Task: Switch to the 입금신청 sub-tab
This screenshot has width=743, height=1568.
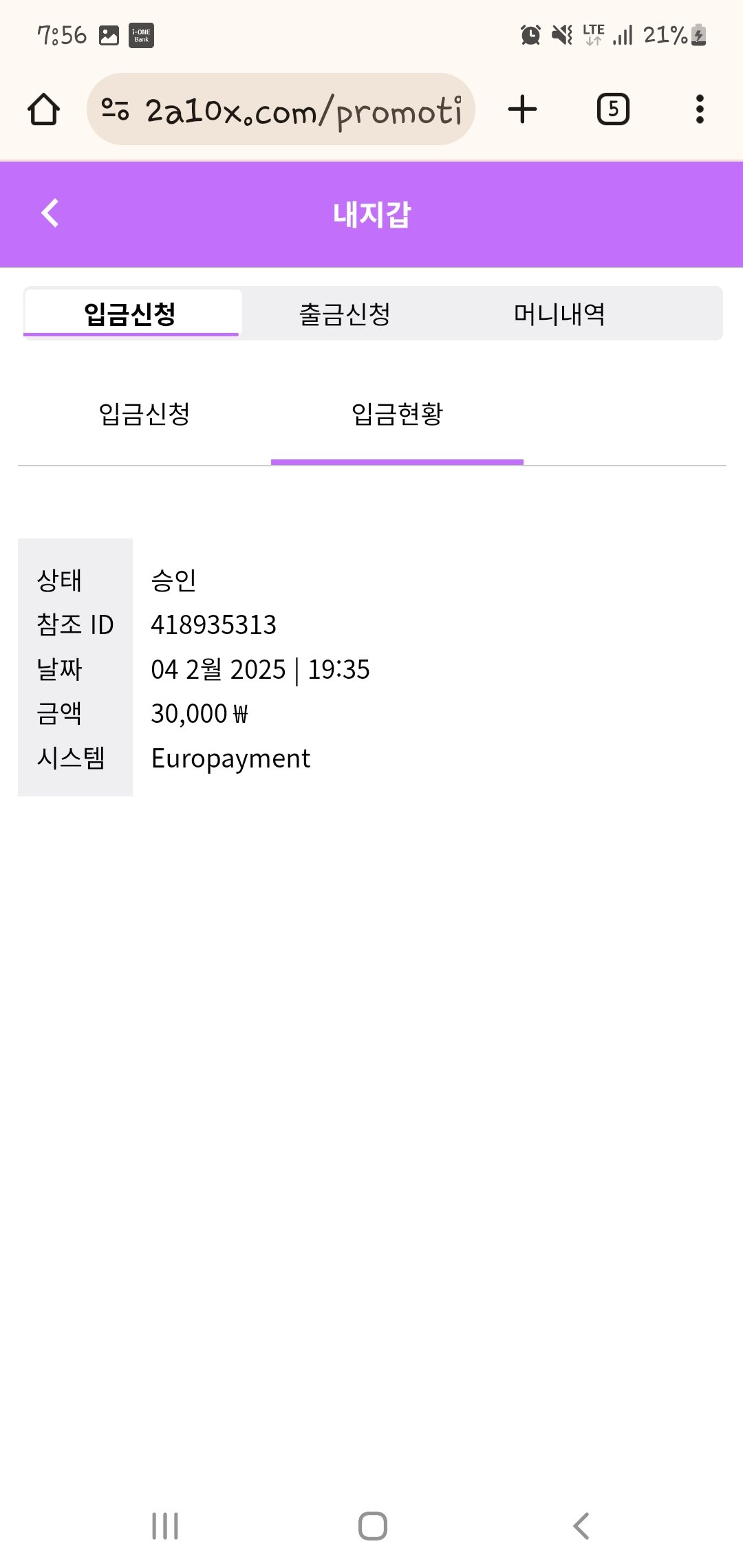Action: (144, 414)
